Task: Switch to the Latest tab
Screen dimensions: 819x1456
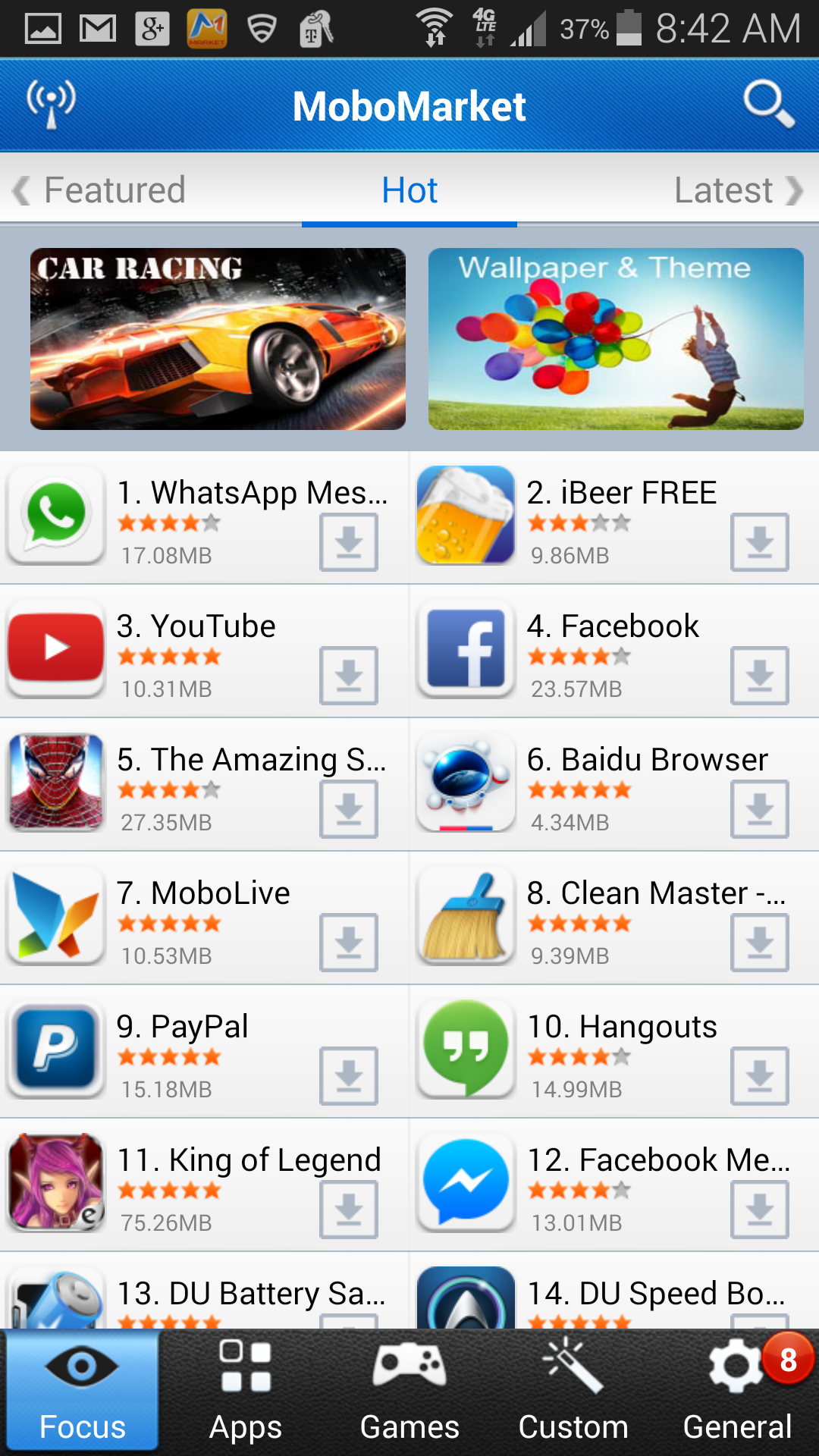Action: pos(724,190)
